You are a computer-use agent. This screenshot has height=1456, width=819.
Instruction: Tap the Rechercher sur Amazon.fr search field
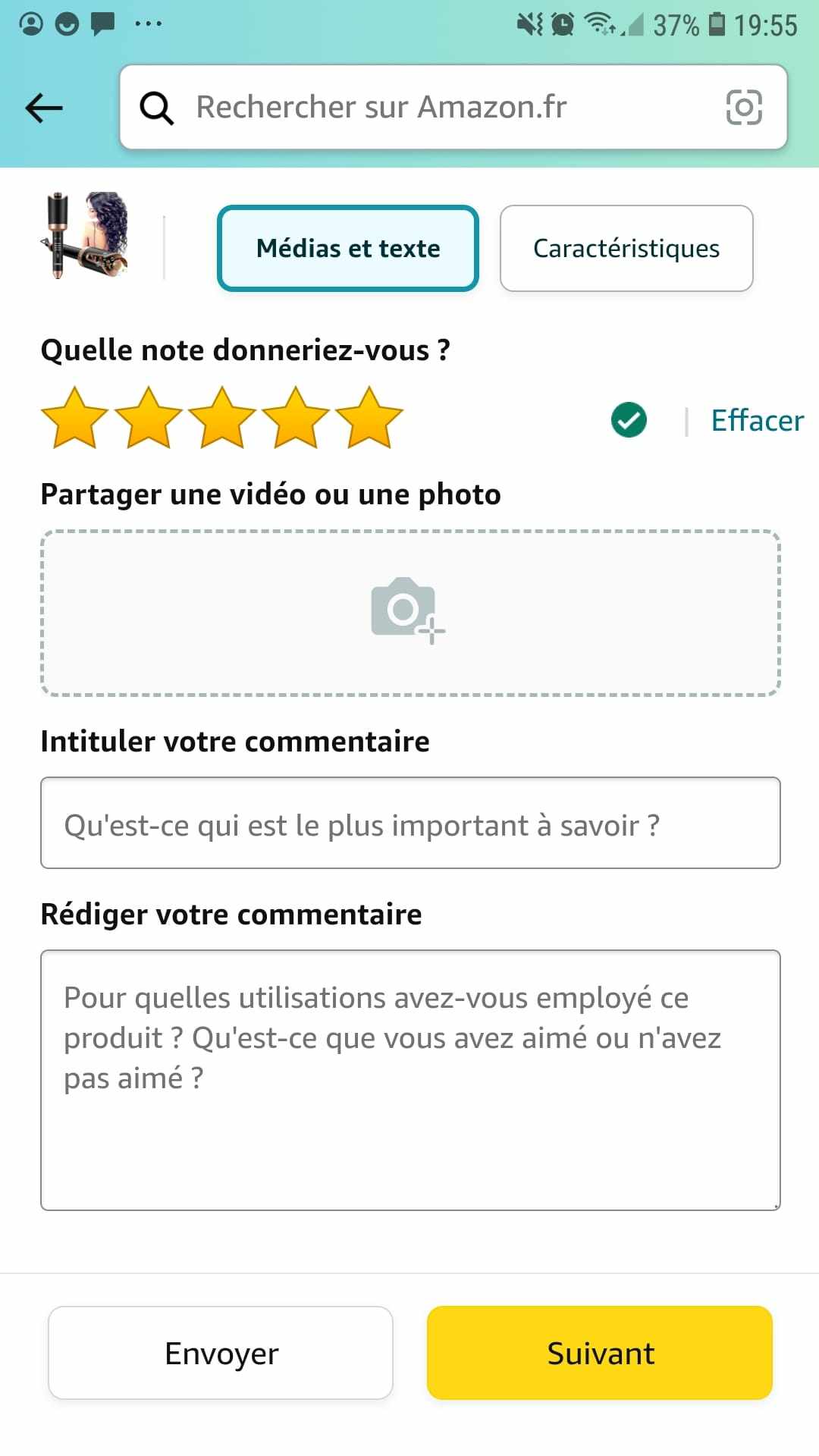click(x=425, y=108)
